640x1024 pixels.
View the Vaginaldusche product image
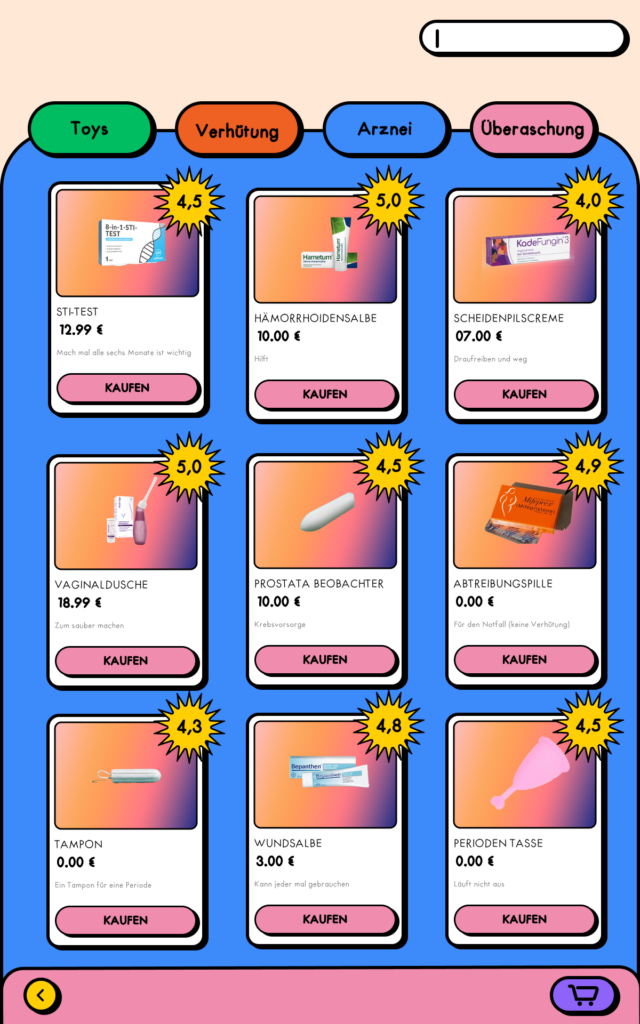[126, 513]
